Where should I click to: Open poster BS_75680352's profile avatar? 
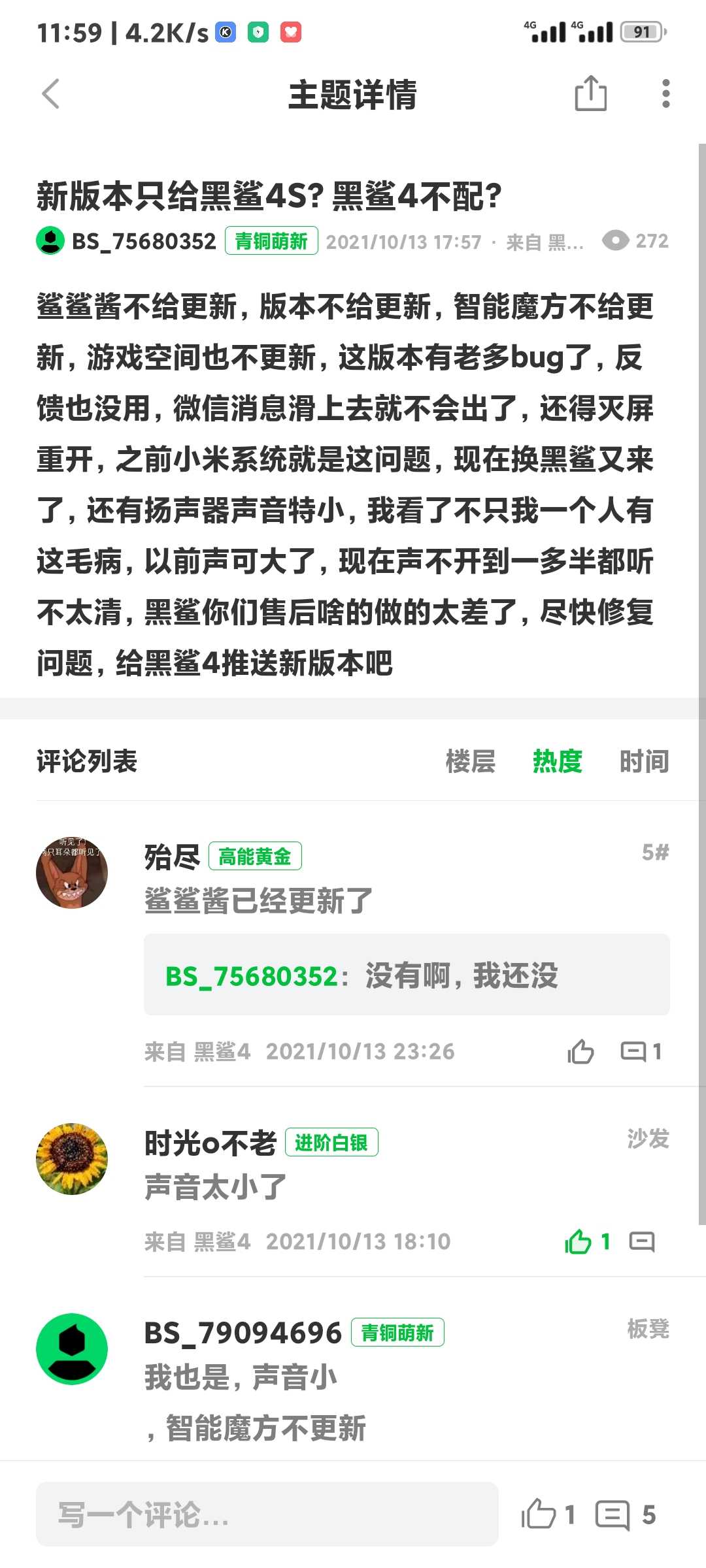(x=50, y=240)
